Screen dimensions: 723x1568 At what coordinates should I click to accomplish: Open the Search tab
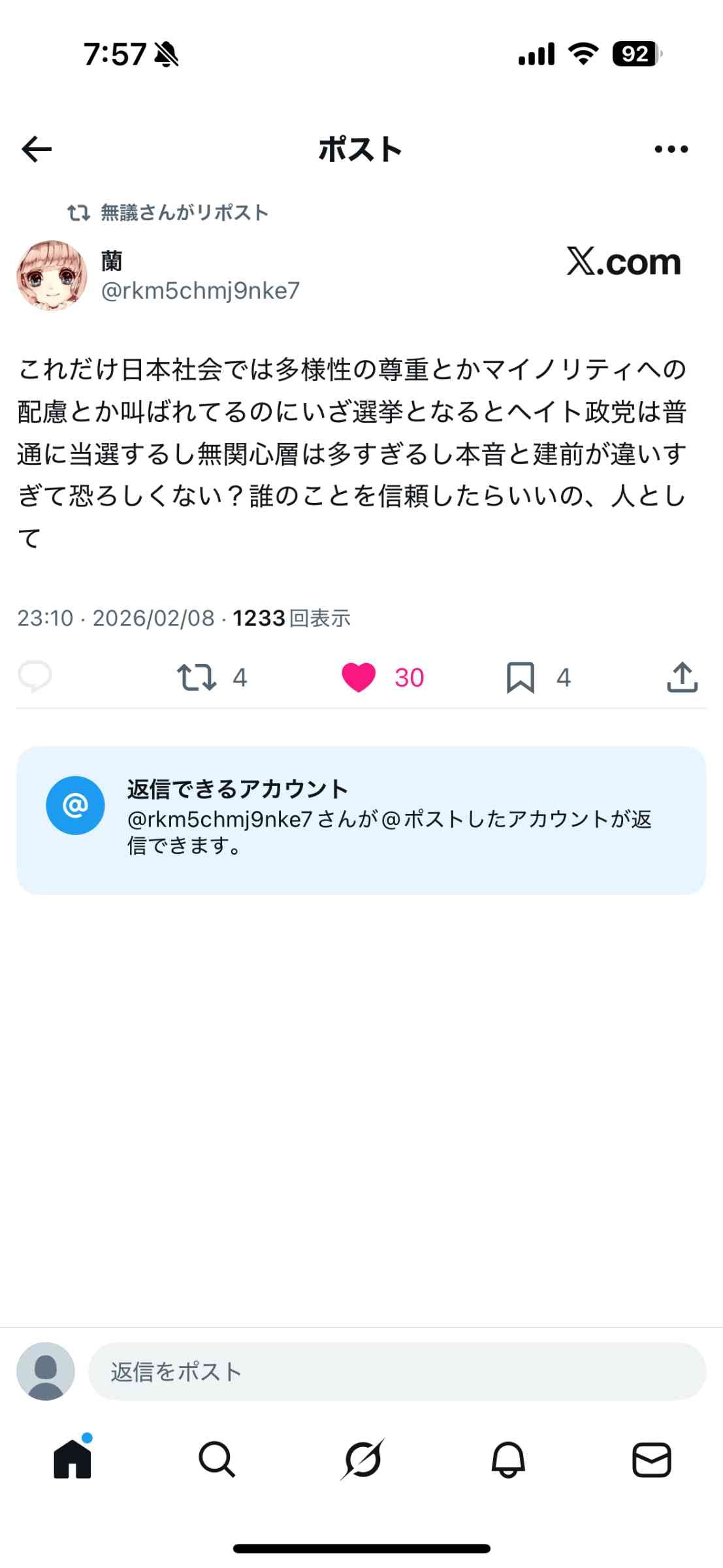tap(217, 1459)
